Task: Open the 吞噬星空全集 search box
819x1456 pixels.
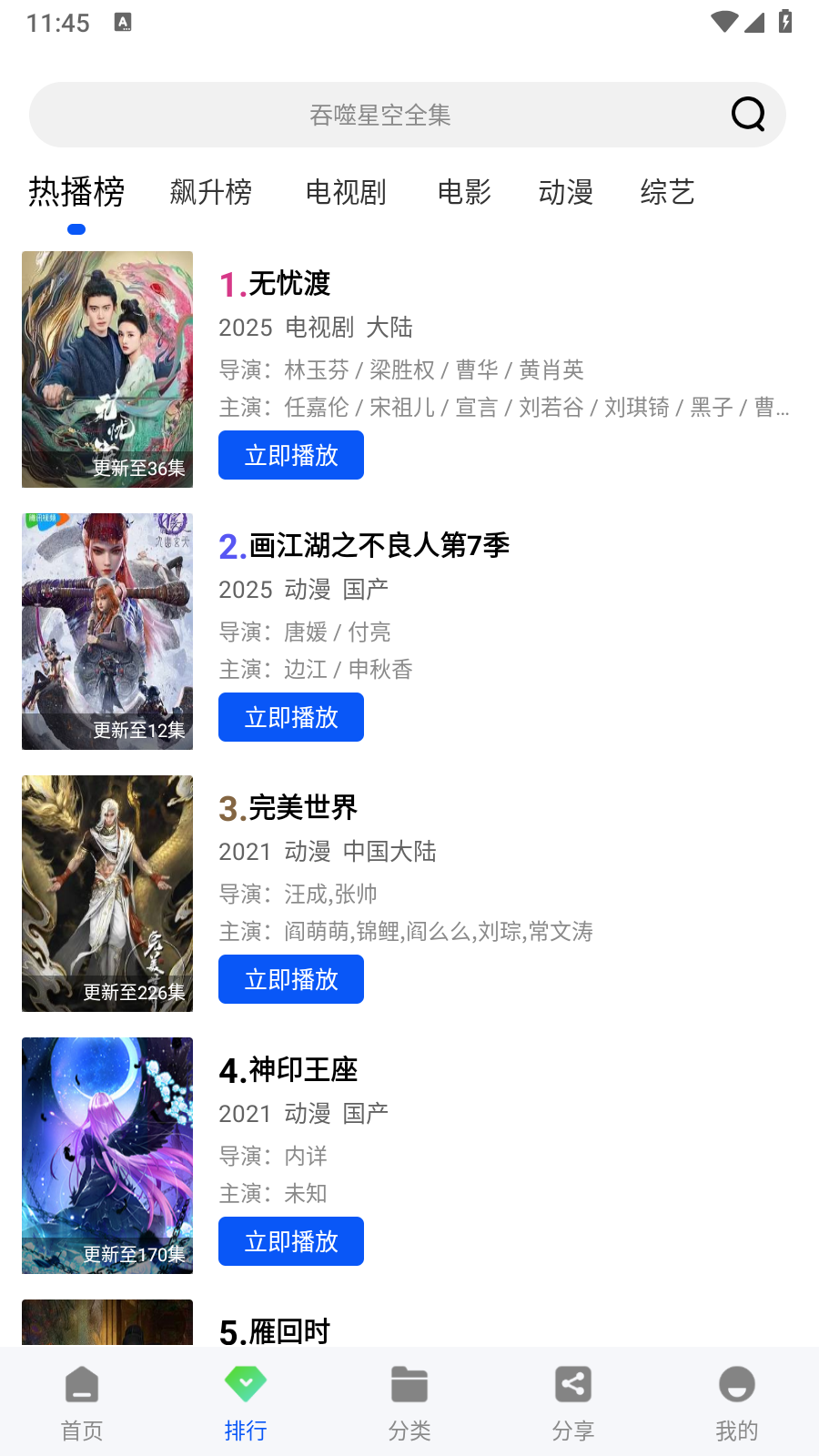Action: (x=380, y=115)
